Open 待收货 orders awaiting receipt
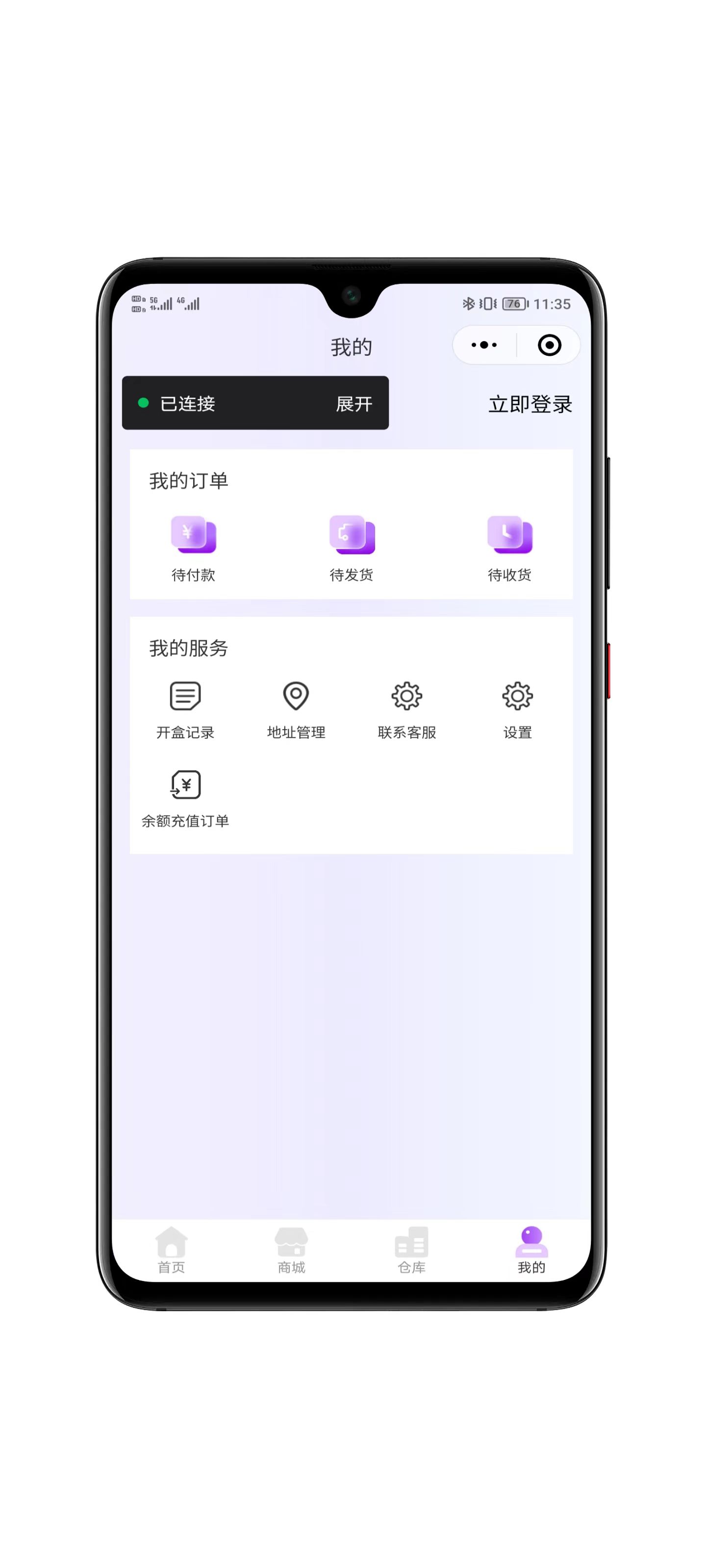This screenshot has width=706, height=1568. point(510,548)
